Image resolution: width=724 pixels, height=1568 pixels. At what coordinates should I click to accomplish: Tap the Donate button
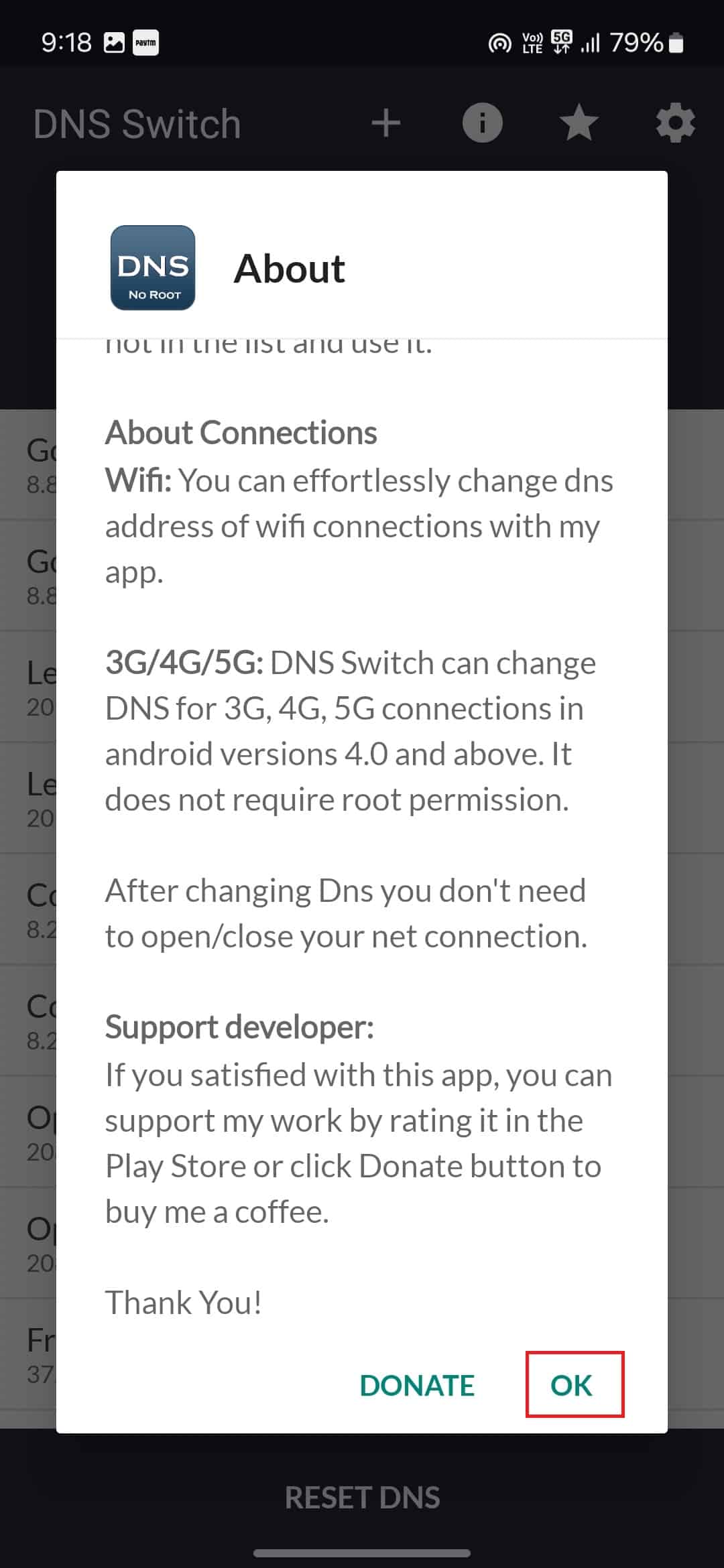click(x=417, y=1385)
